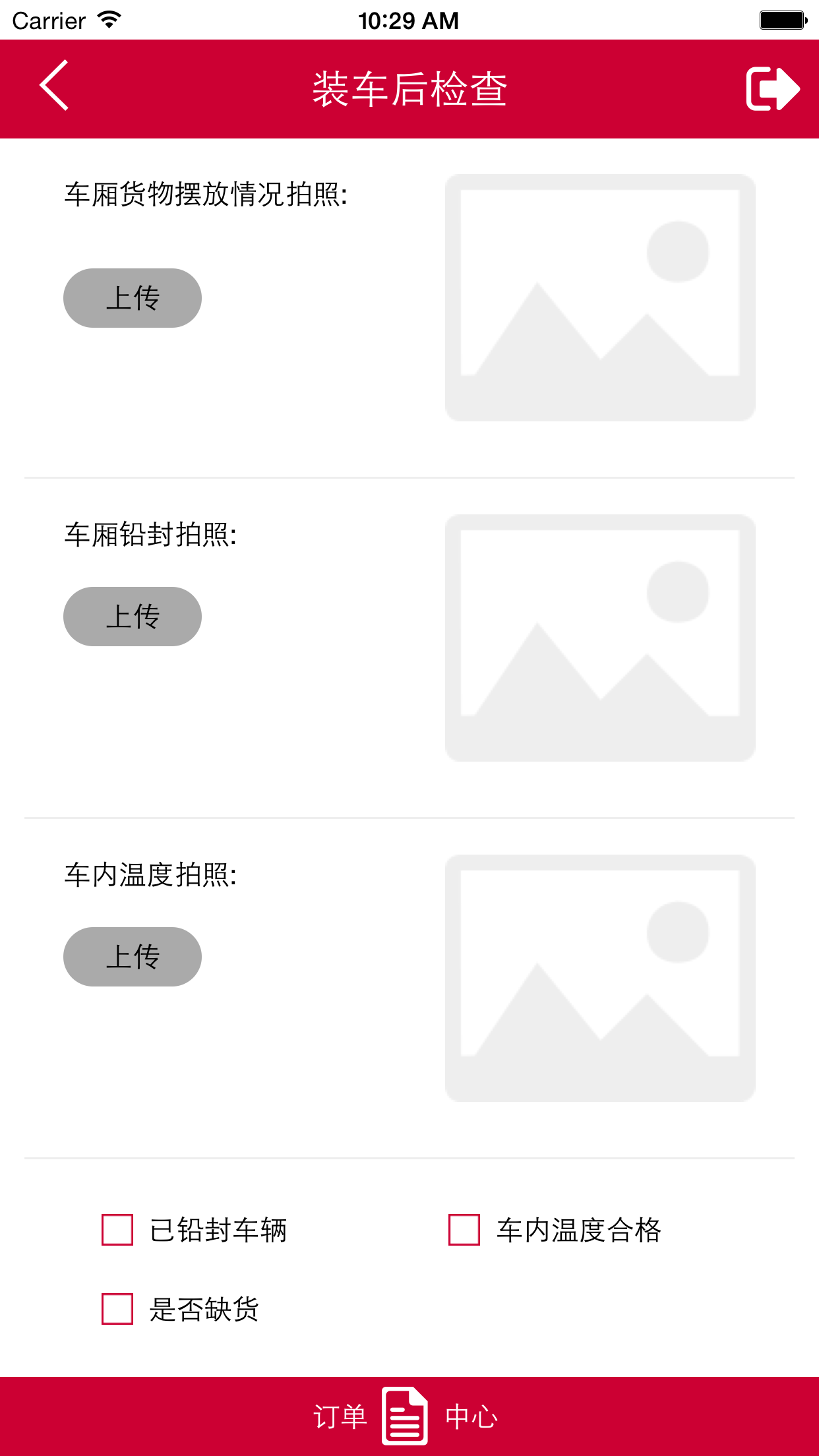Tap the cargo placement image placeholder

click(600, 297)
